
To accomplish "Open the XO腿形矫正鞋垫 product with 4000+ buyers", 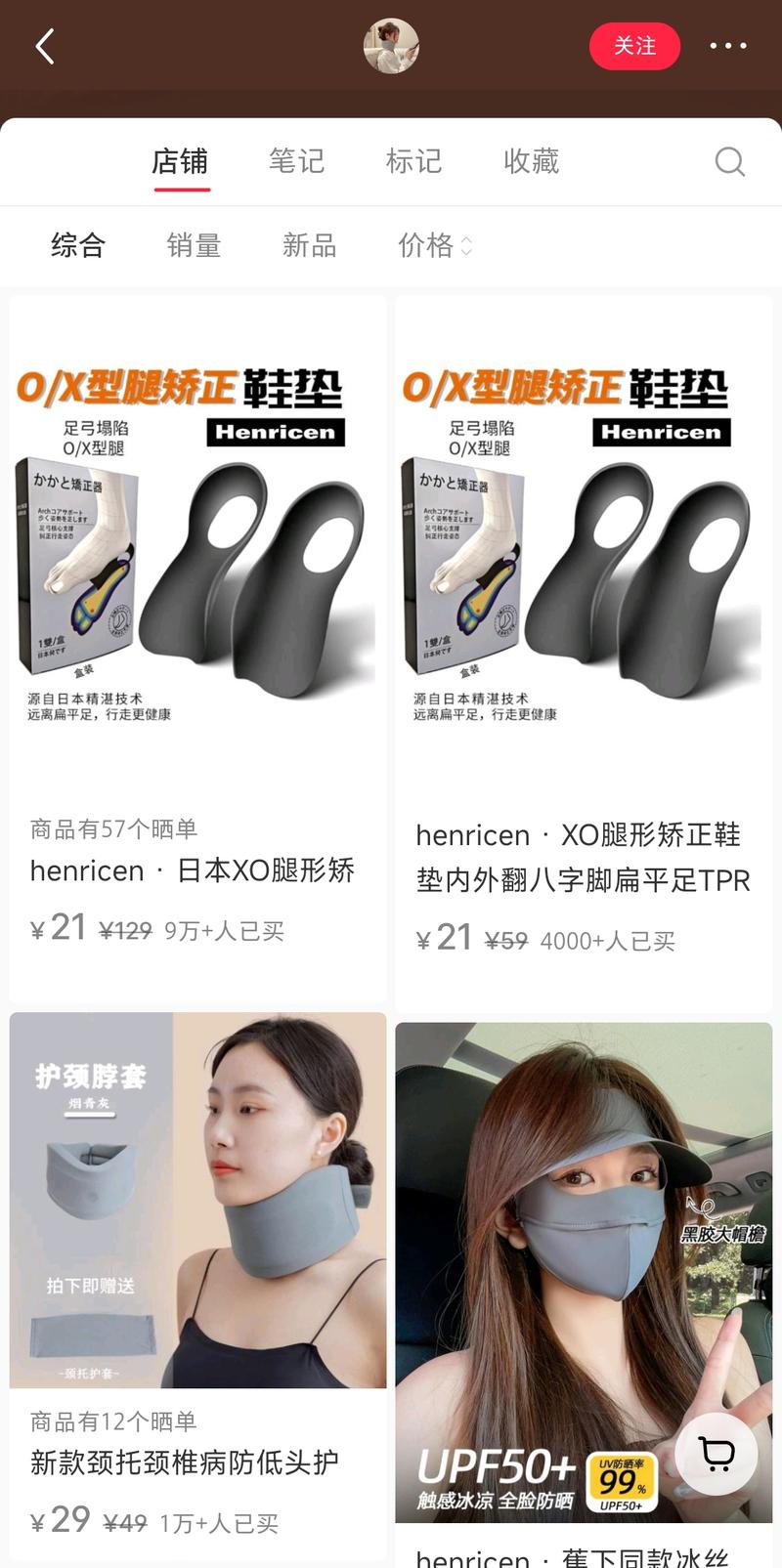I will pyautogui.click(x=584, y=586).
